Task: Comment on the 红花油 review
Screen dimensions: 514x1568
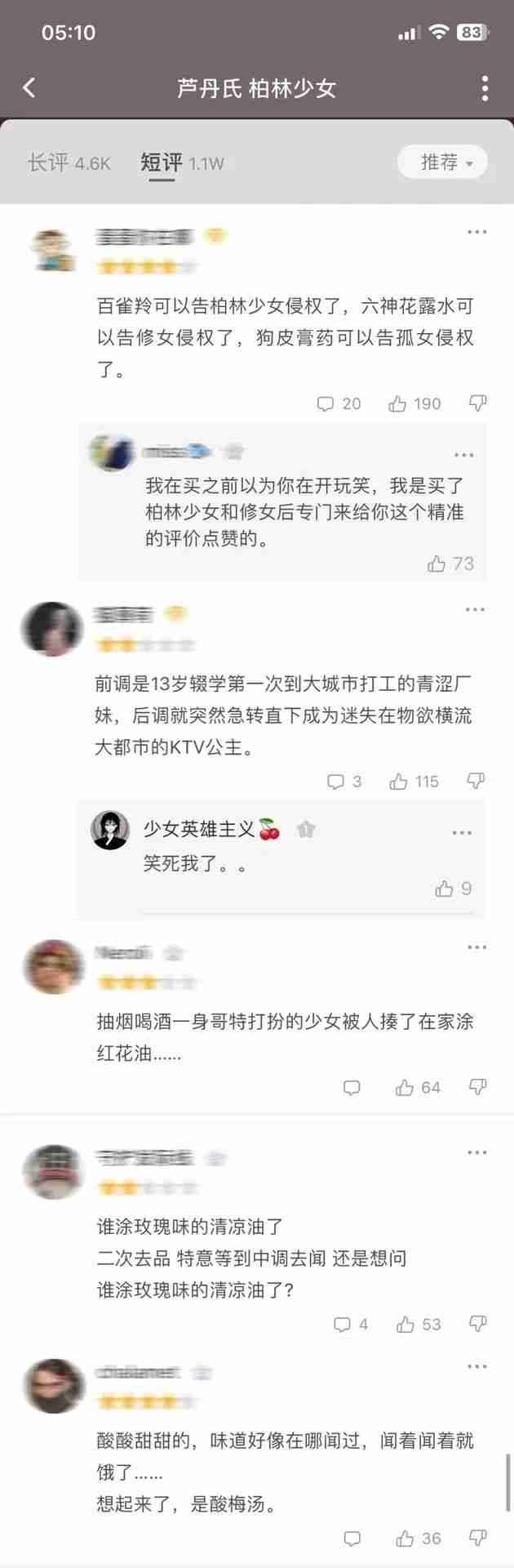Action: [x=352, y=1087]
